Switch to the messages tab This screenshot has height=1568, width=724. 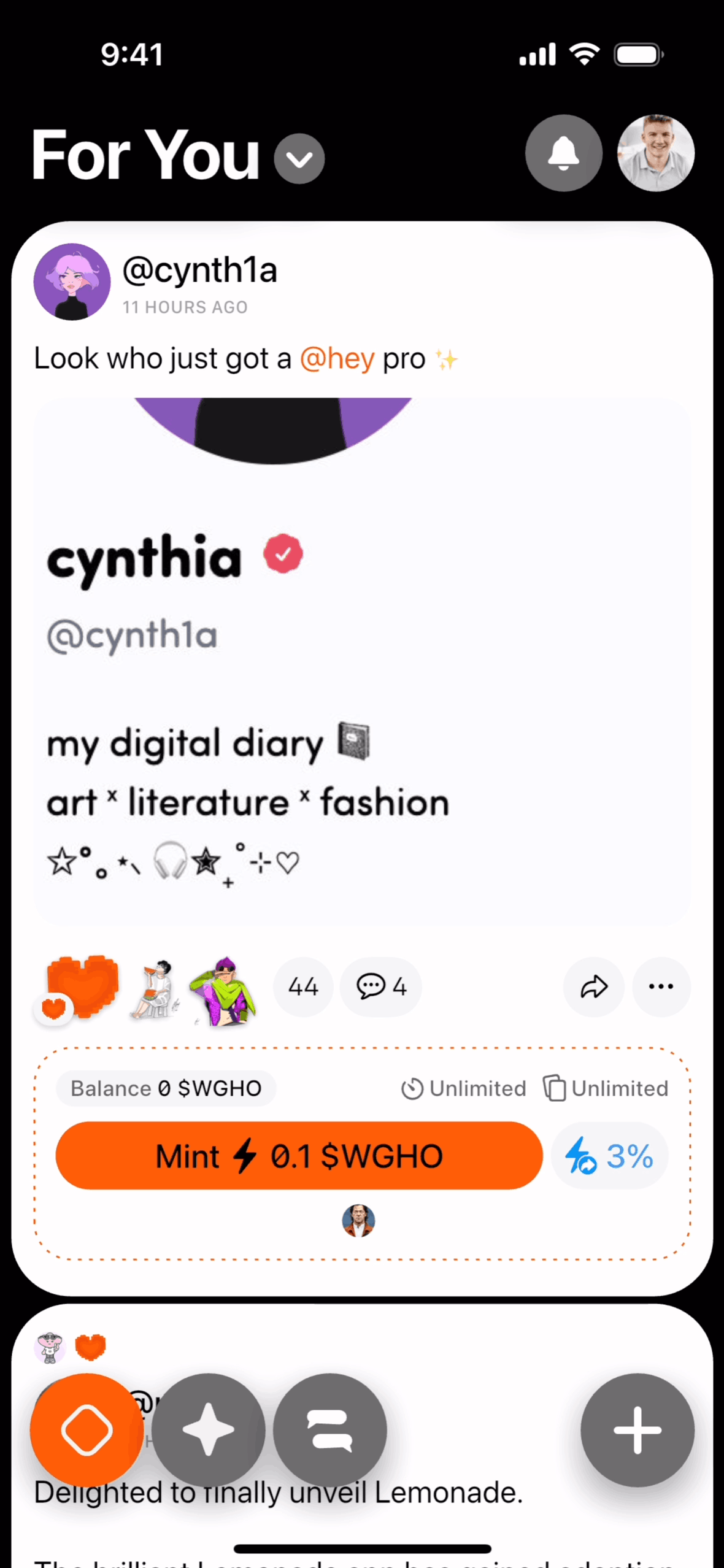(330, 1430)
